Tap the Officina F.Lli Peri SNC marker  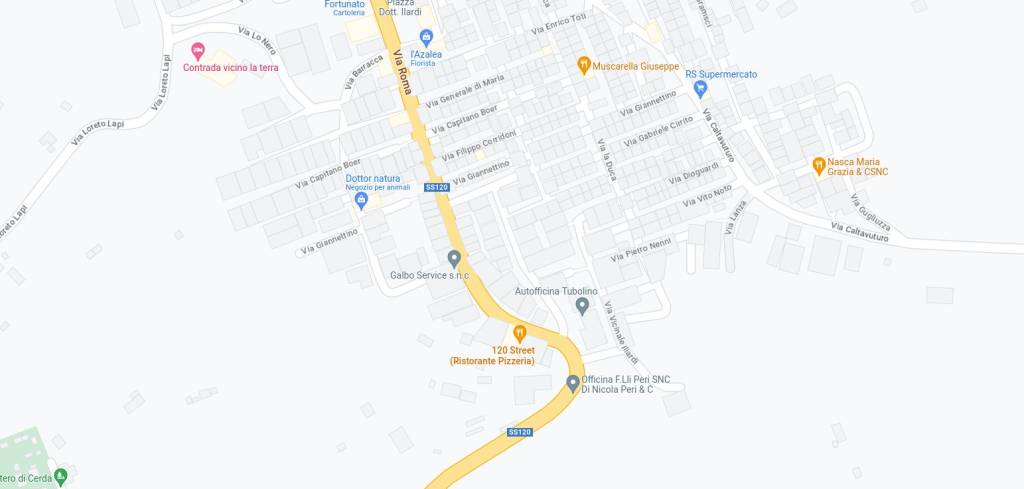[573, 382]
